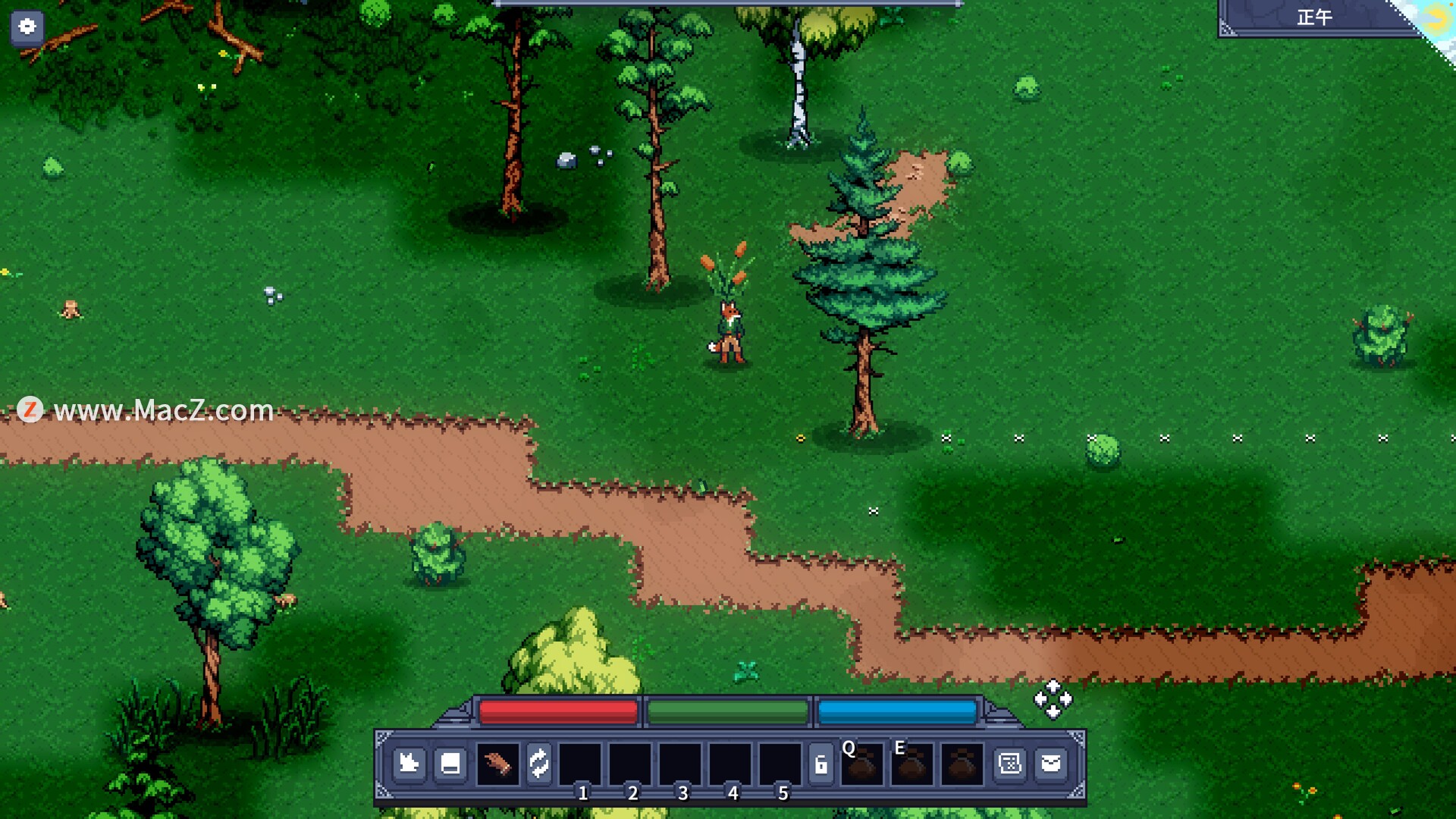Select the hand slot in hotbar
The image size is (1456, 819).
(497, 763)
